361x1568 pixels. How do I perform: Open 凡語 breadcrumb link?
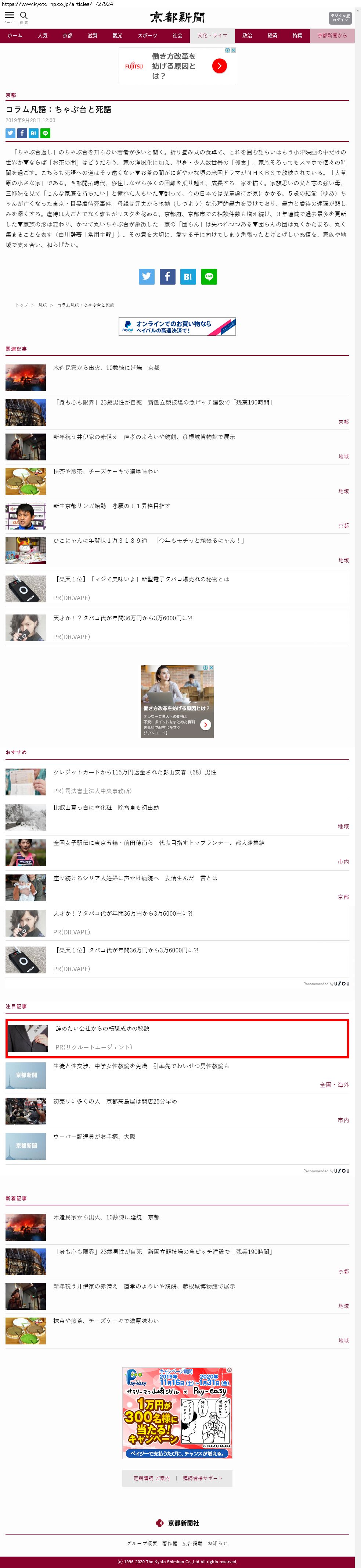click(x=43, y=305)
